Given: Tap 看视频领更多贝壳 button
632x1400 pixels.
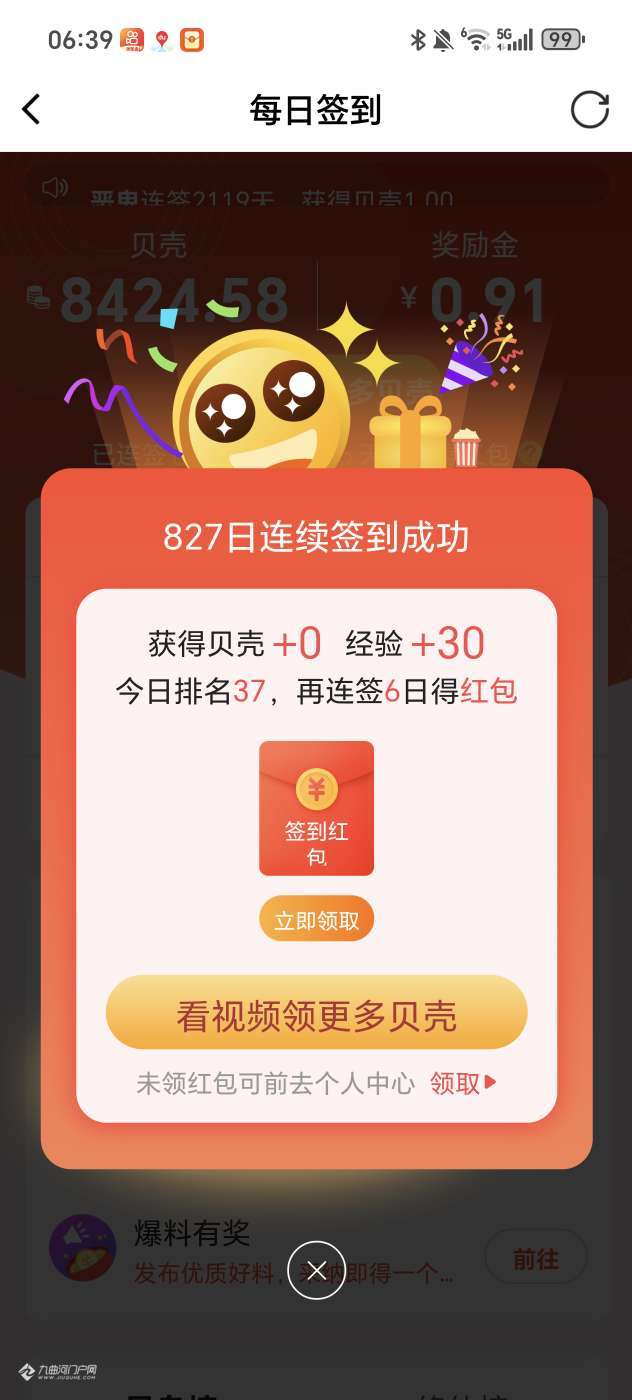Looking at the screenshot, I should 316,1014.
